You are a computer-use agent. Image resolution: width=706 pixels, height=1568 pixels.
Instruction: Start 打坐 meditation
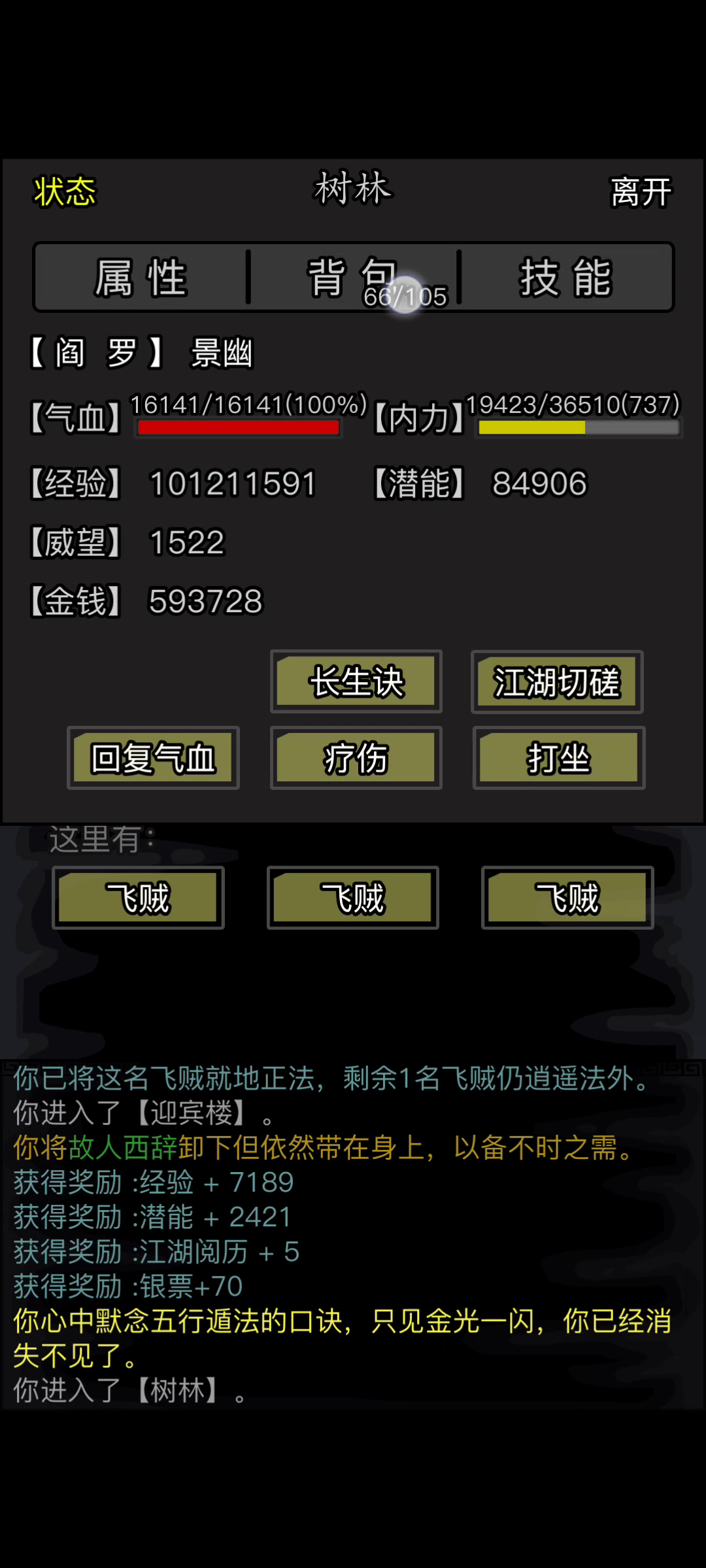559,758
